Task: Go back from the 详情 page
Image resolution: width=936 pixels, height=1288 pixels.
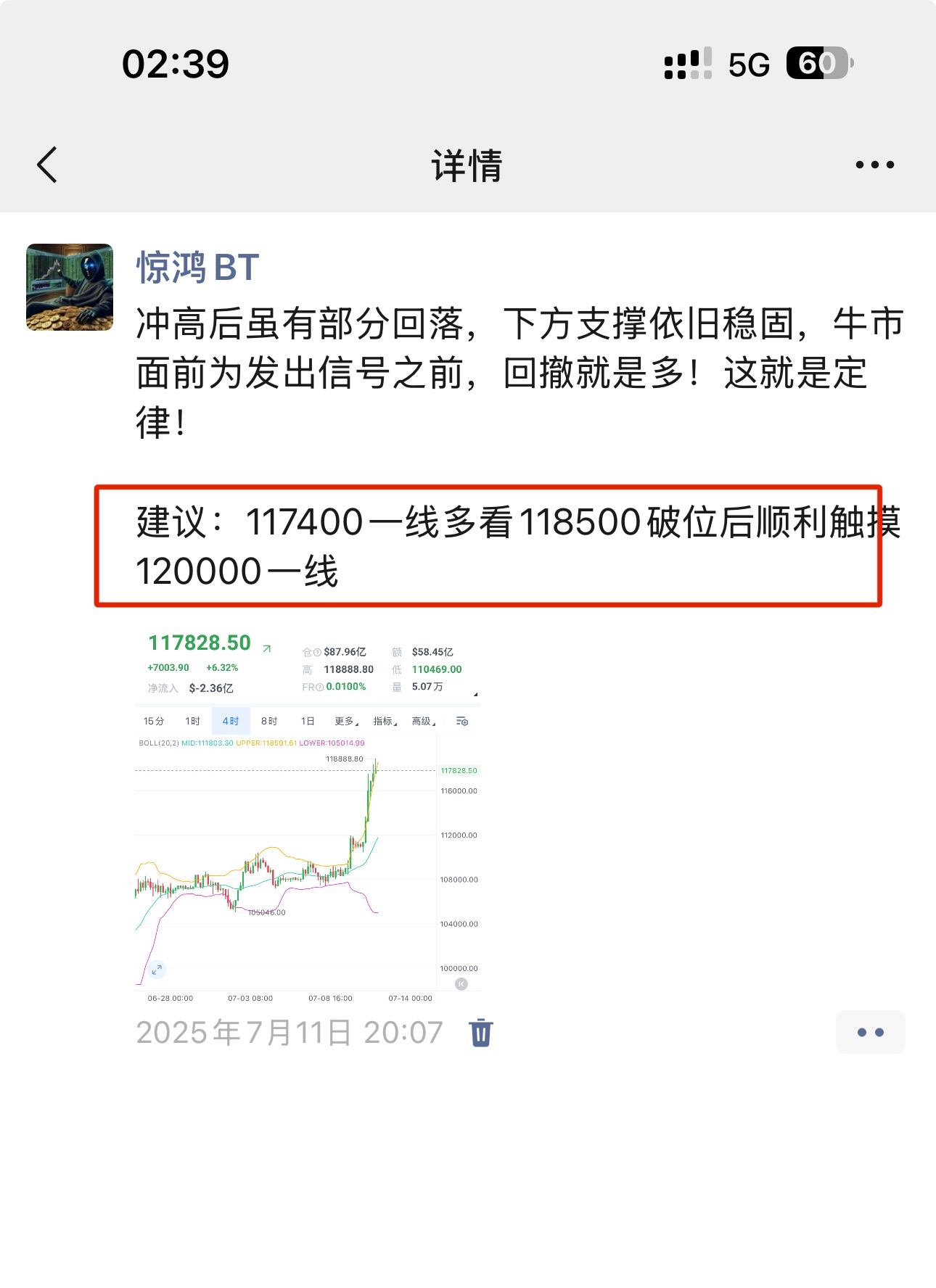Action: coord(48,165)
